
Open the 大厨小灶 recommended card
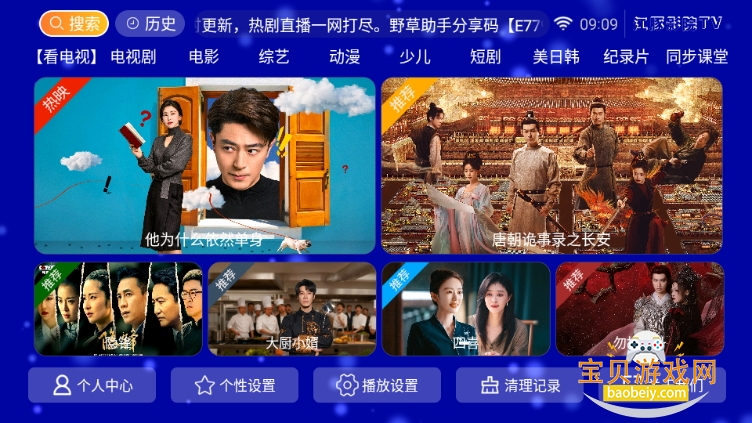(292, 309)
